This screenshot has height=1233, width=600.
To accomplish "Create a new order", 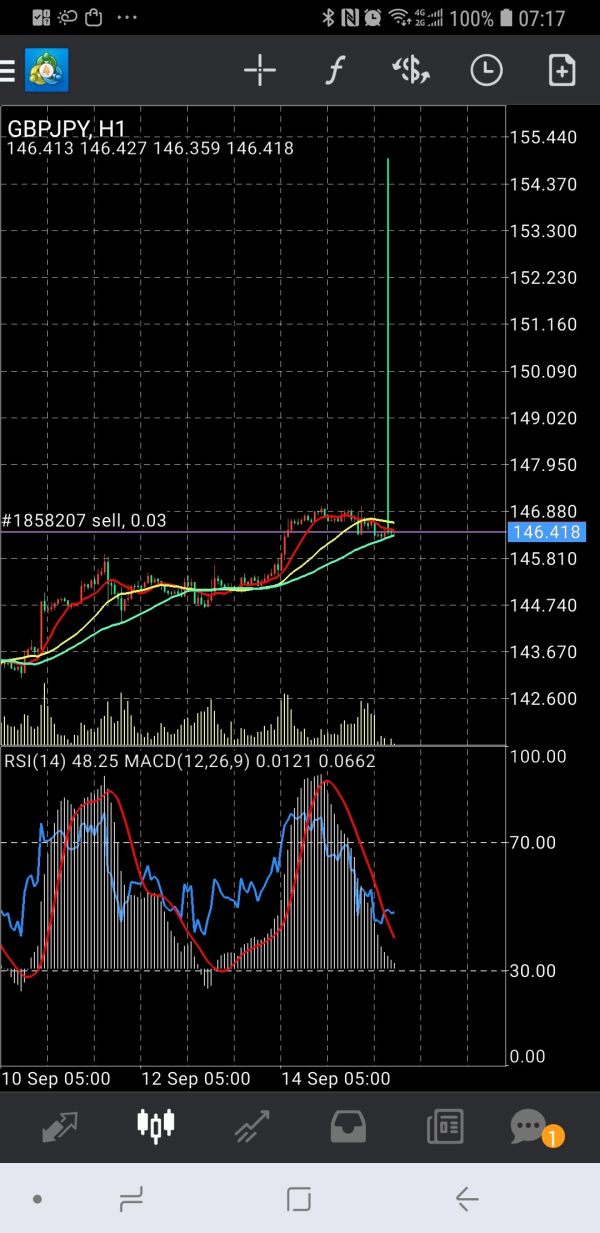I will coord(562,70).
